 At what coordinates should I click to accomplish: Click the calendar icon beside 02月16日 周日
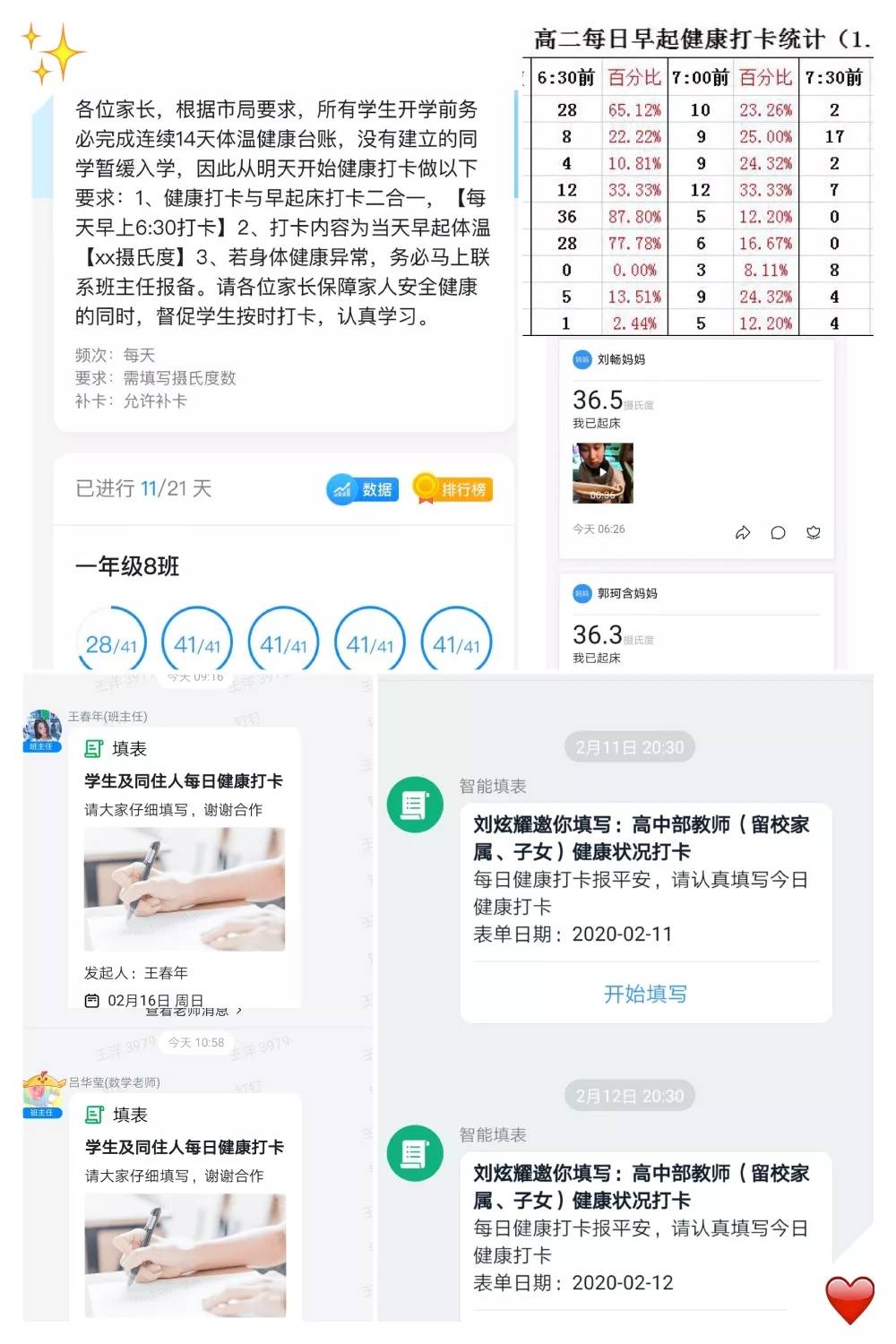(x=94, y=1001)
